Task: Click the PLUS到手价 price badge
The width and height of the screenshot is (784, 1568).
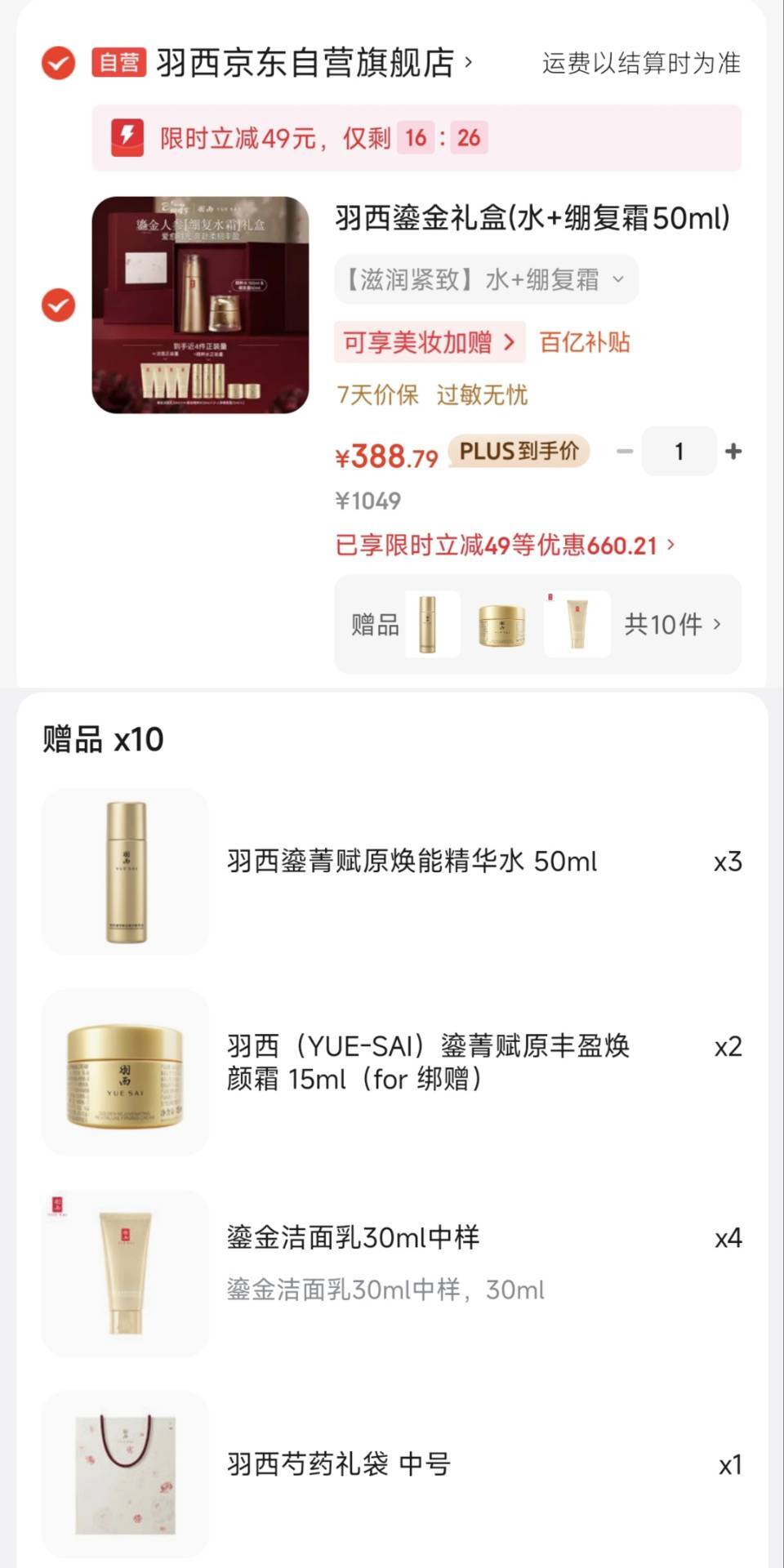Action: (x=518, y=451)
